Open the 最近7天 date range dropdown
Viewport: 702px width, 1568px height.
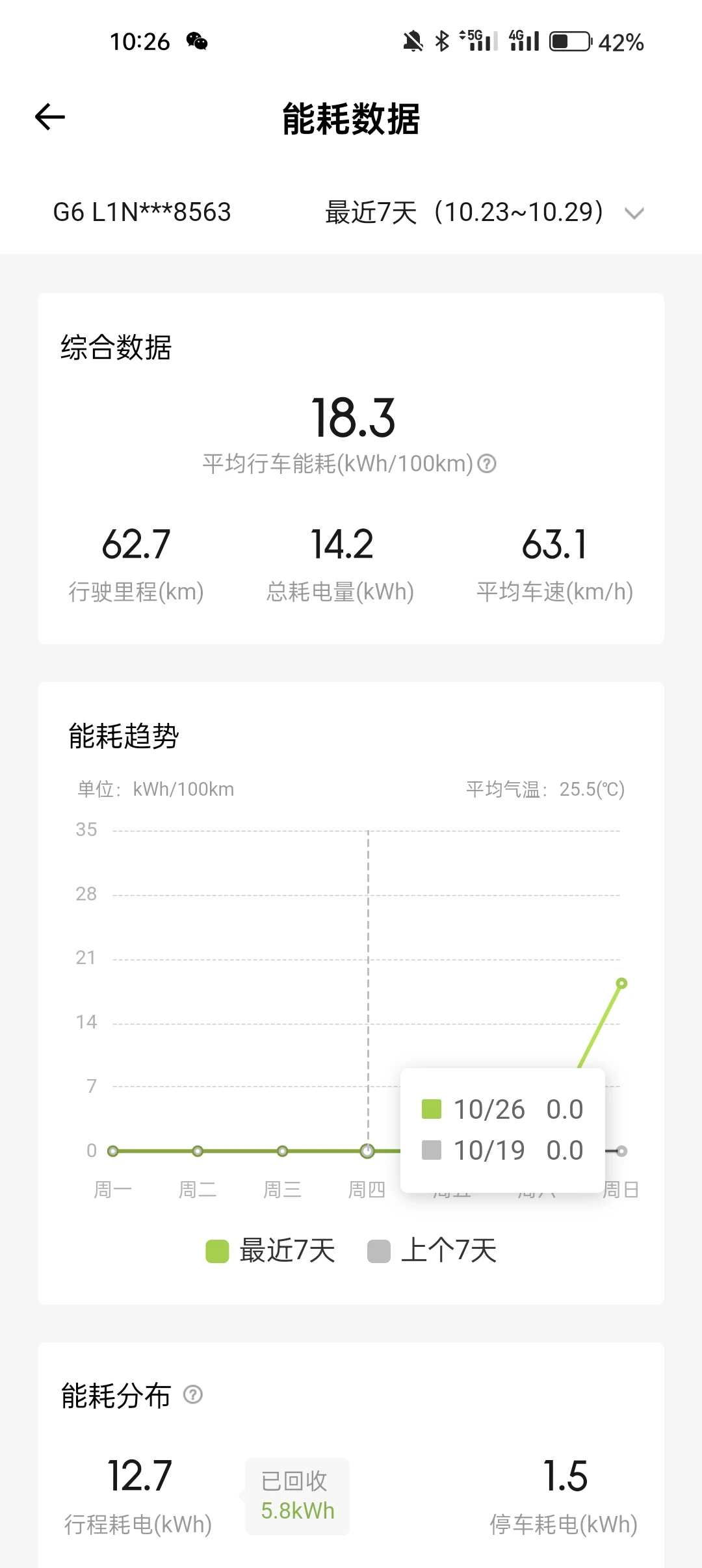click(485, 213)
